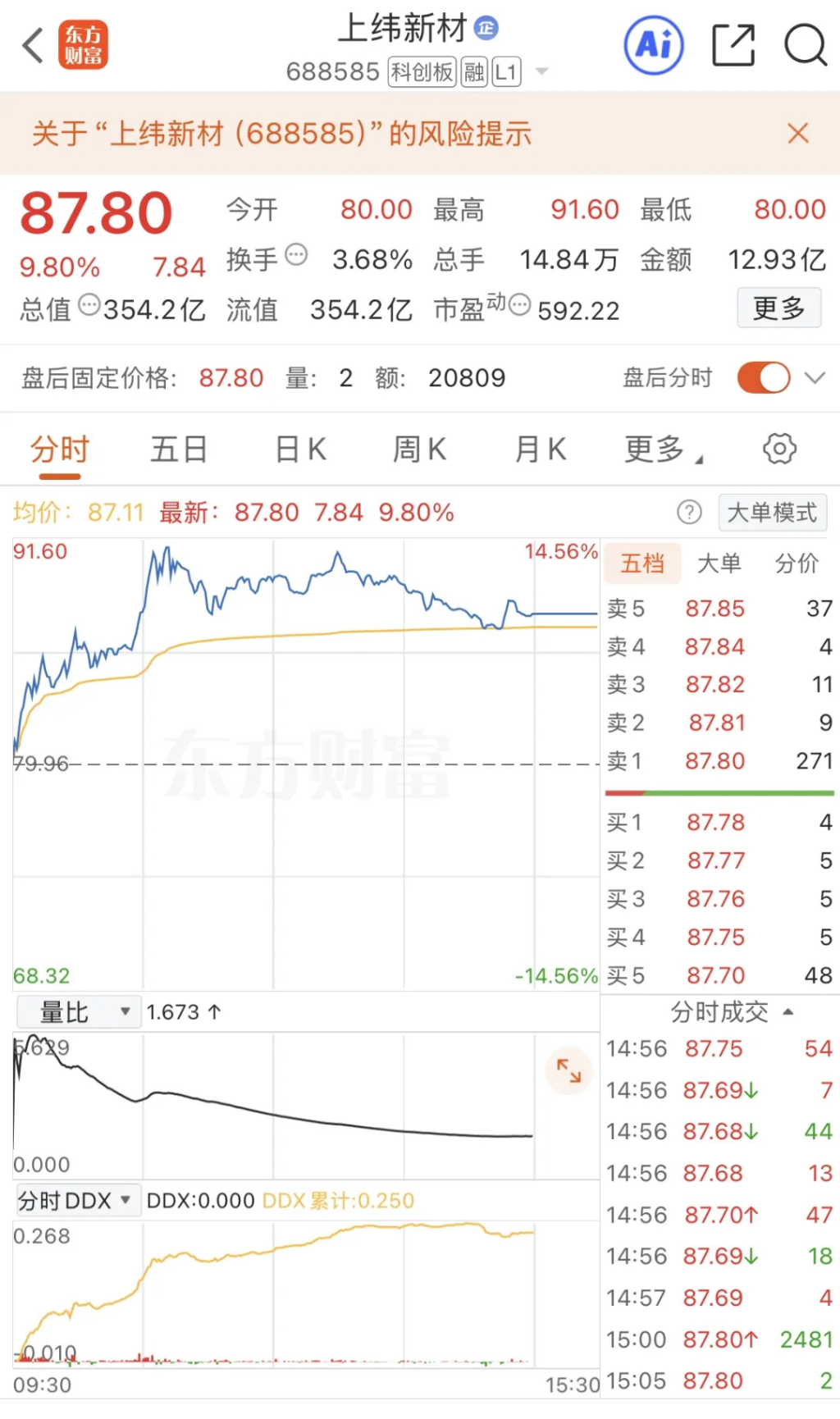Go back using the arrow icon
The height and width of the screenshot is (1419, 840).
33,46
